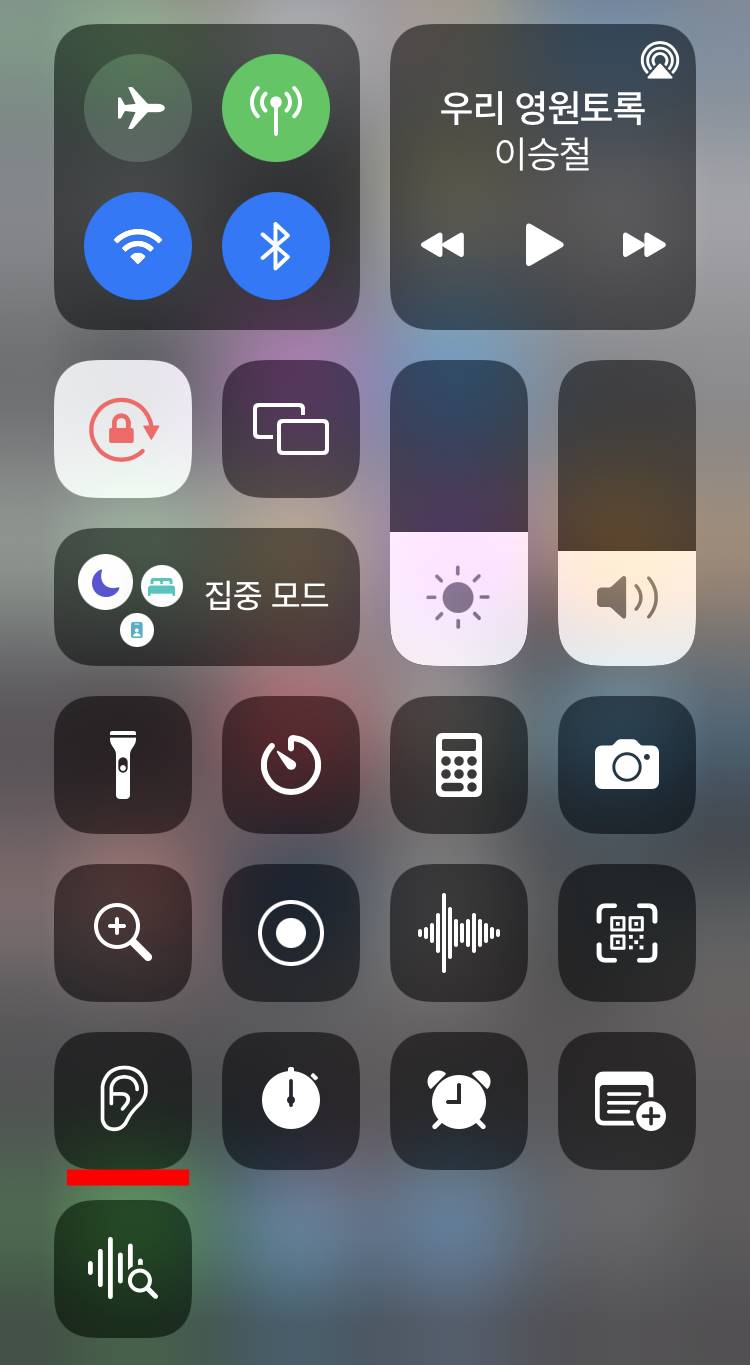Open the timer
Viewport: 750px width, 1365px height.
click(x=291, y=765)
